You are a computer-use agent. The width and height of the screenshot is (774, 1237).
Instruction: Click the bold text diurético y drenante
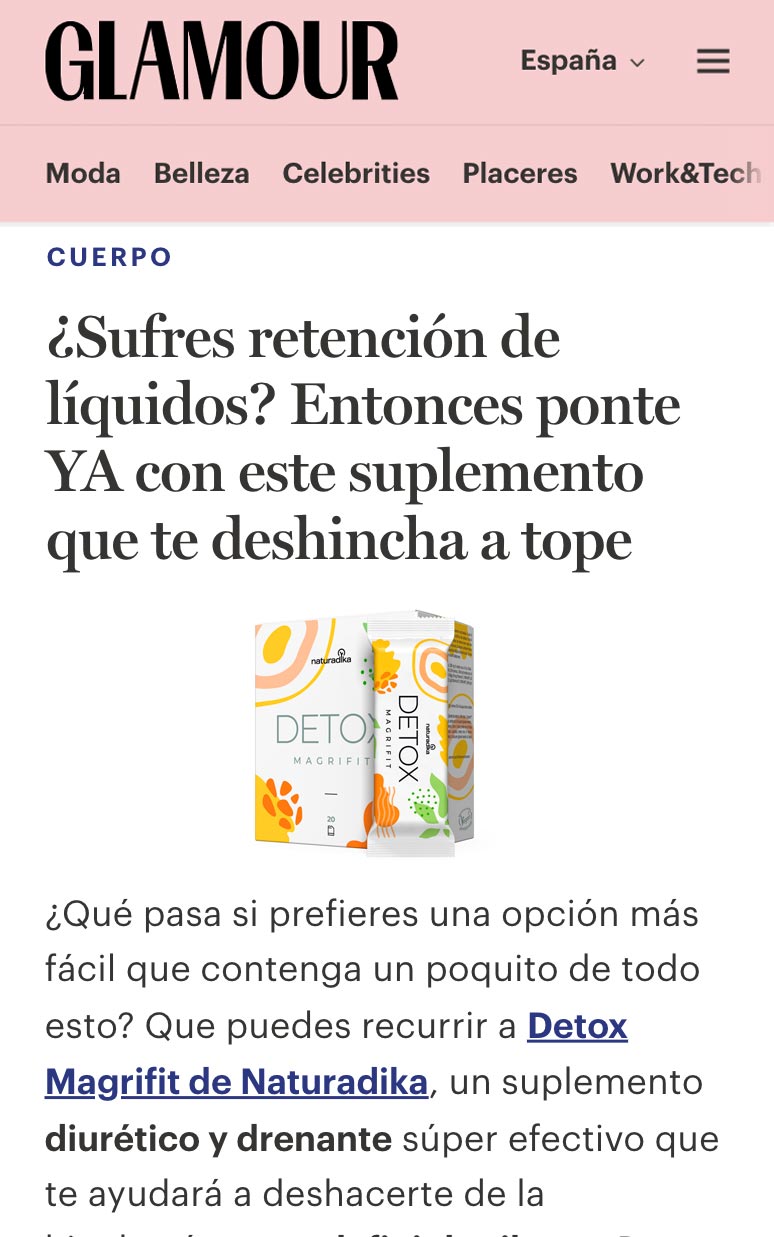(x=216, y=1138)
